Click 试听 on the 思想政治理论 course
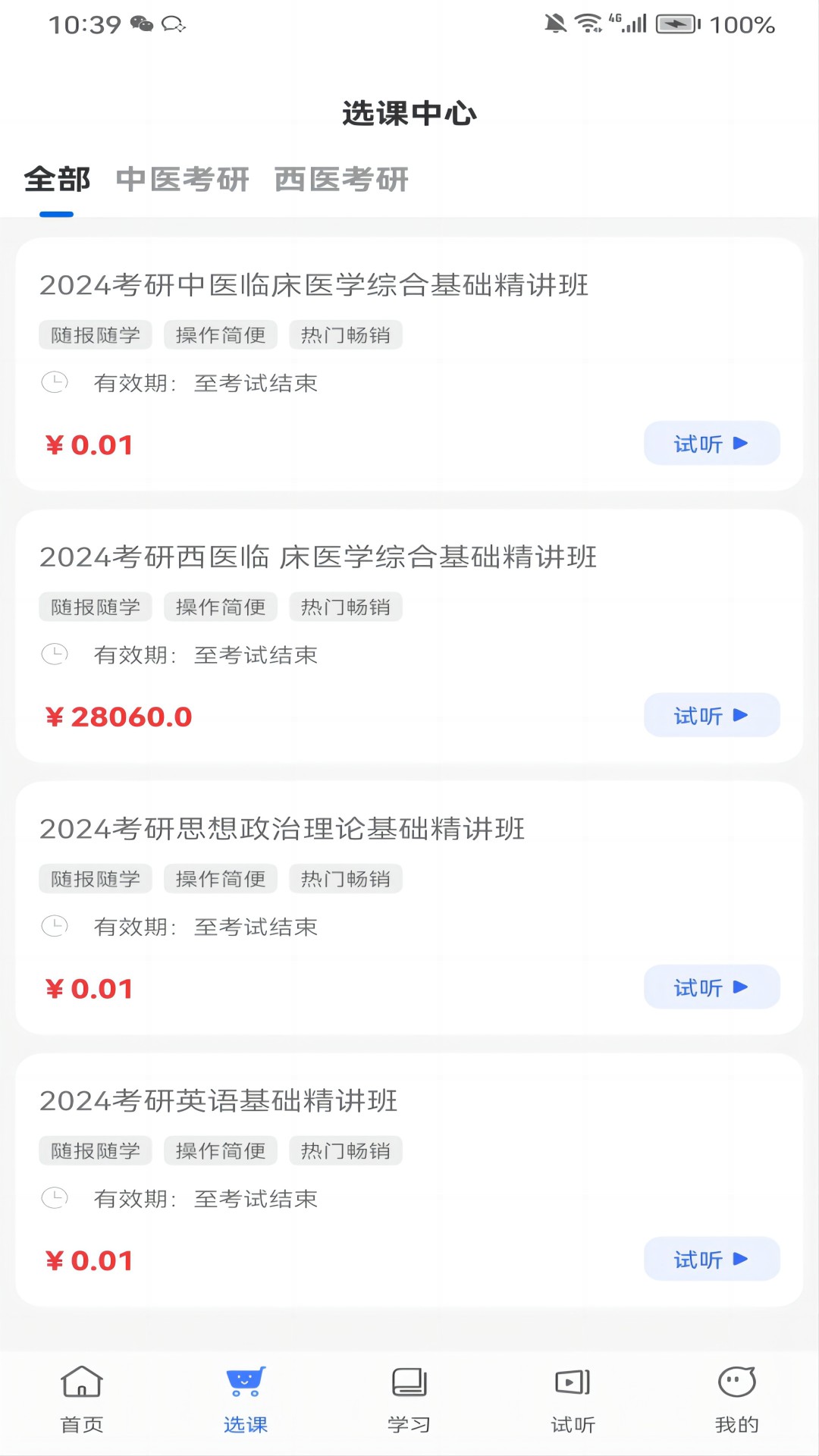Screen dimensions: 819x1456 [711, 987]
